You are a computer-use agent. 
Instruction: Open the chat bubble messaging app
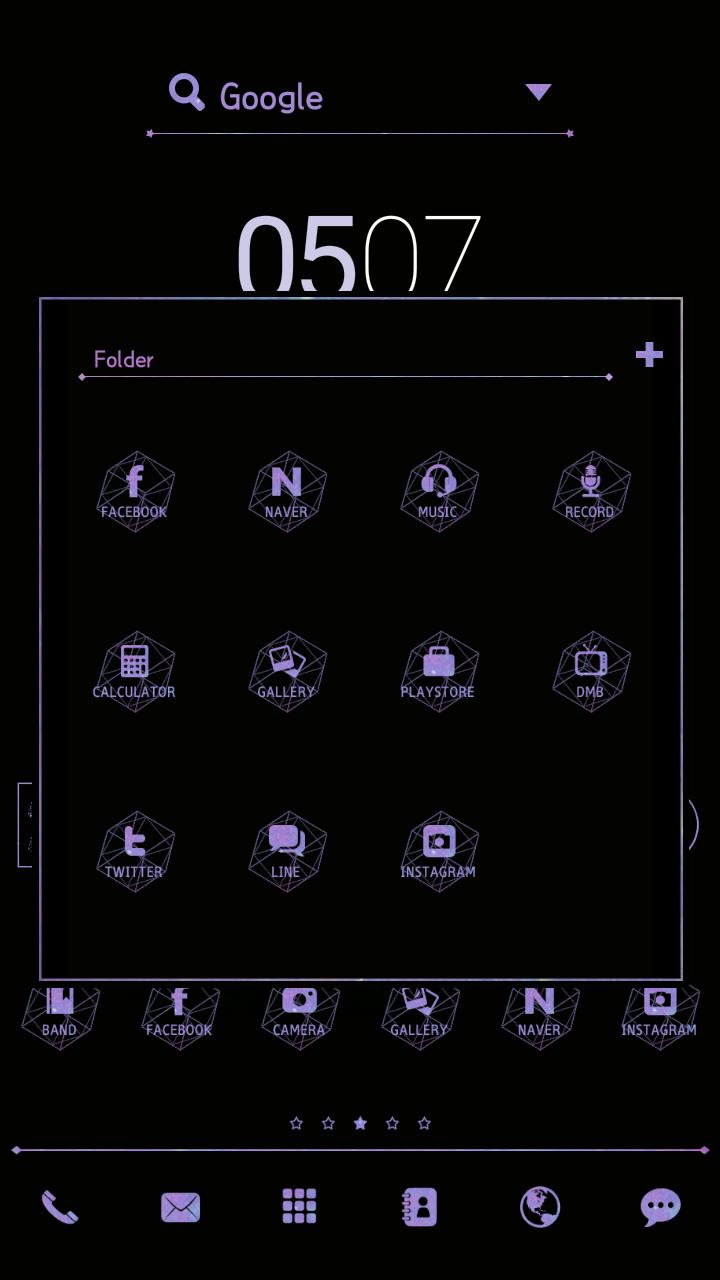coord(660,1207)
